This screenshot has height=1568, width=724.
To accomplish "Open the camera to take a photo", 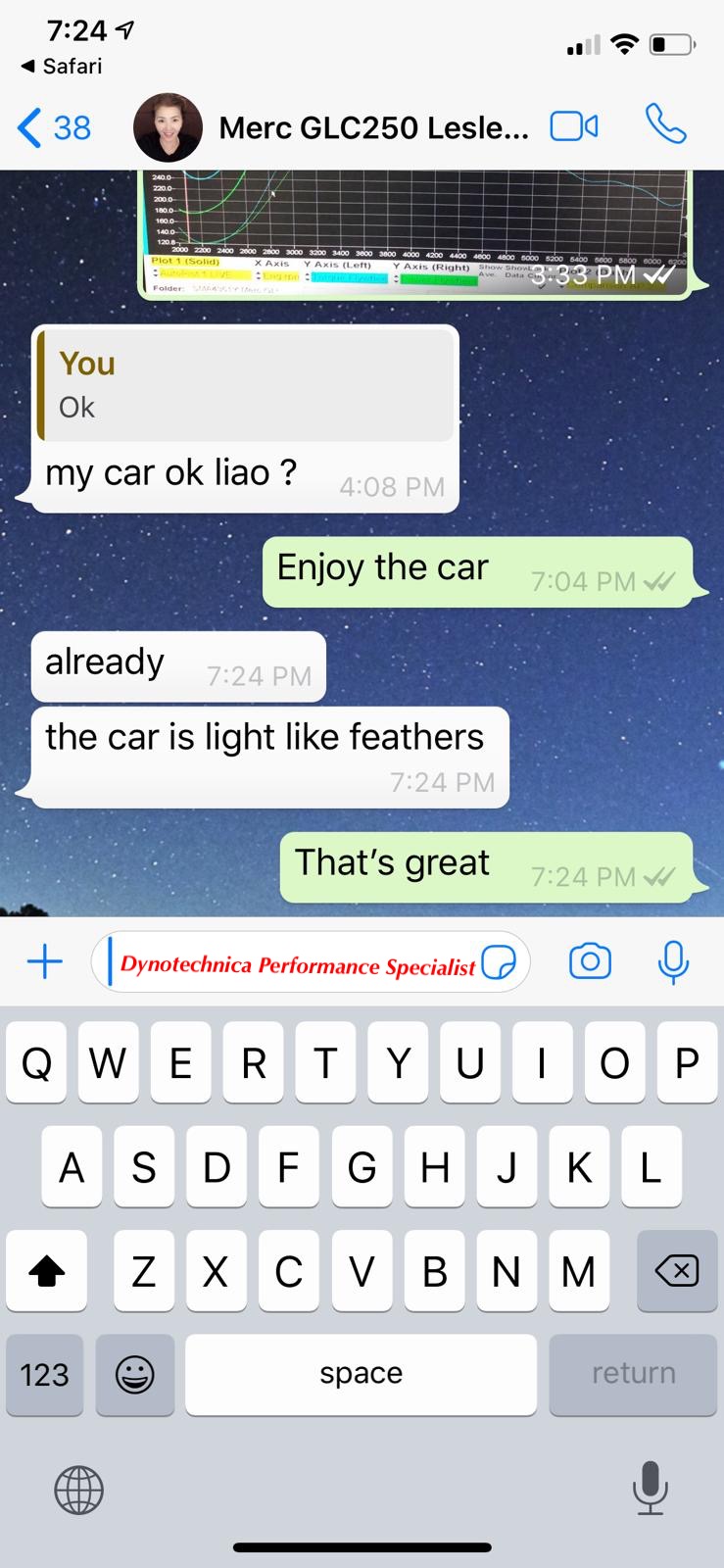I will [x=590, y=961].
